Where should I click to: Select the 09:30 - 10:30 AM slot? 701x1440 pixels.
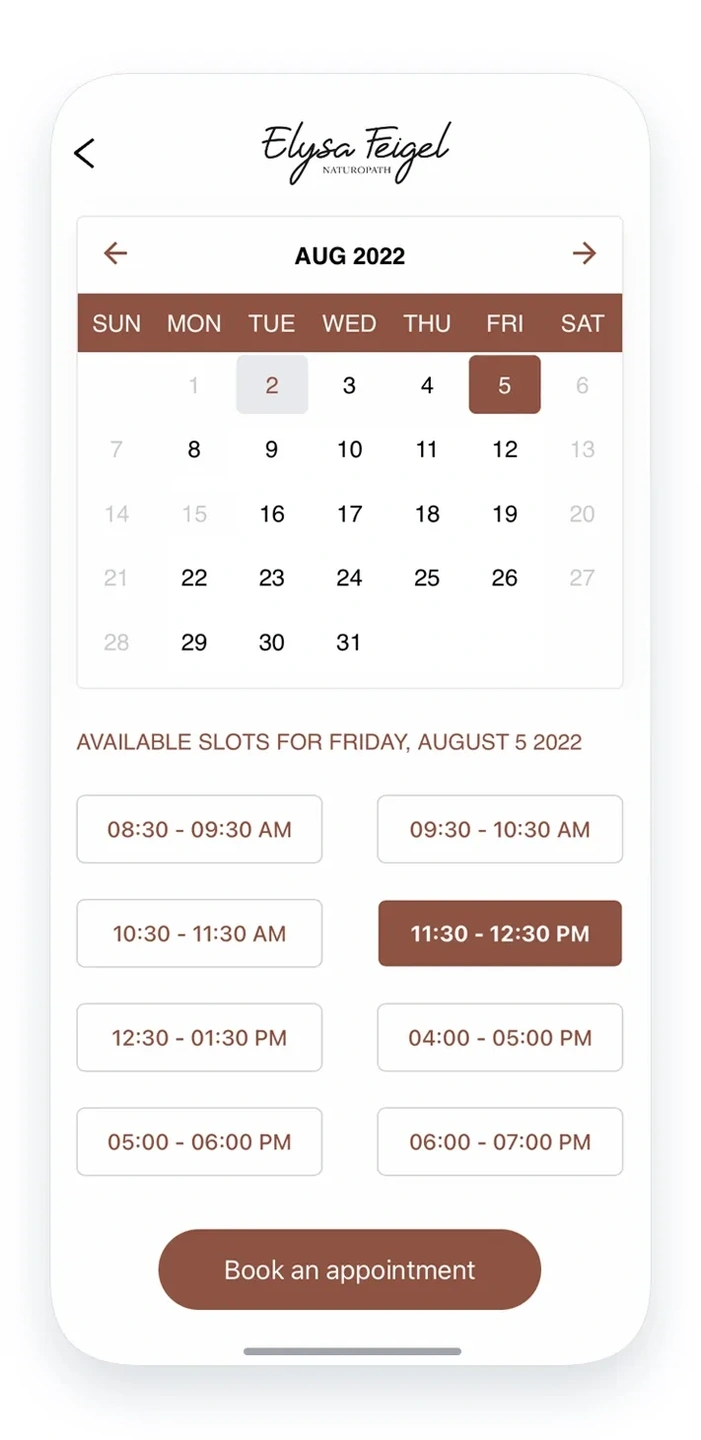tap(500, 829)
